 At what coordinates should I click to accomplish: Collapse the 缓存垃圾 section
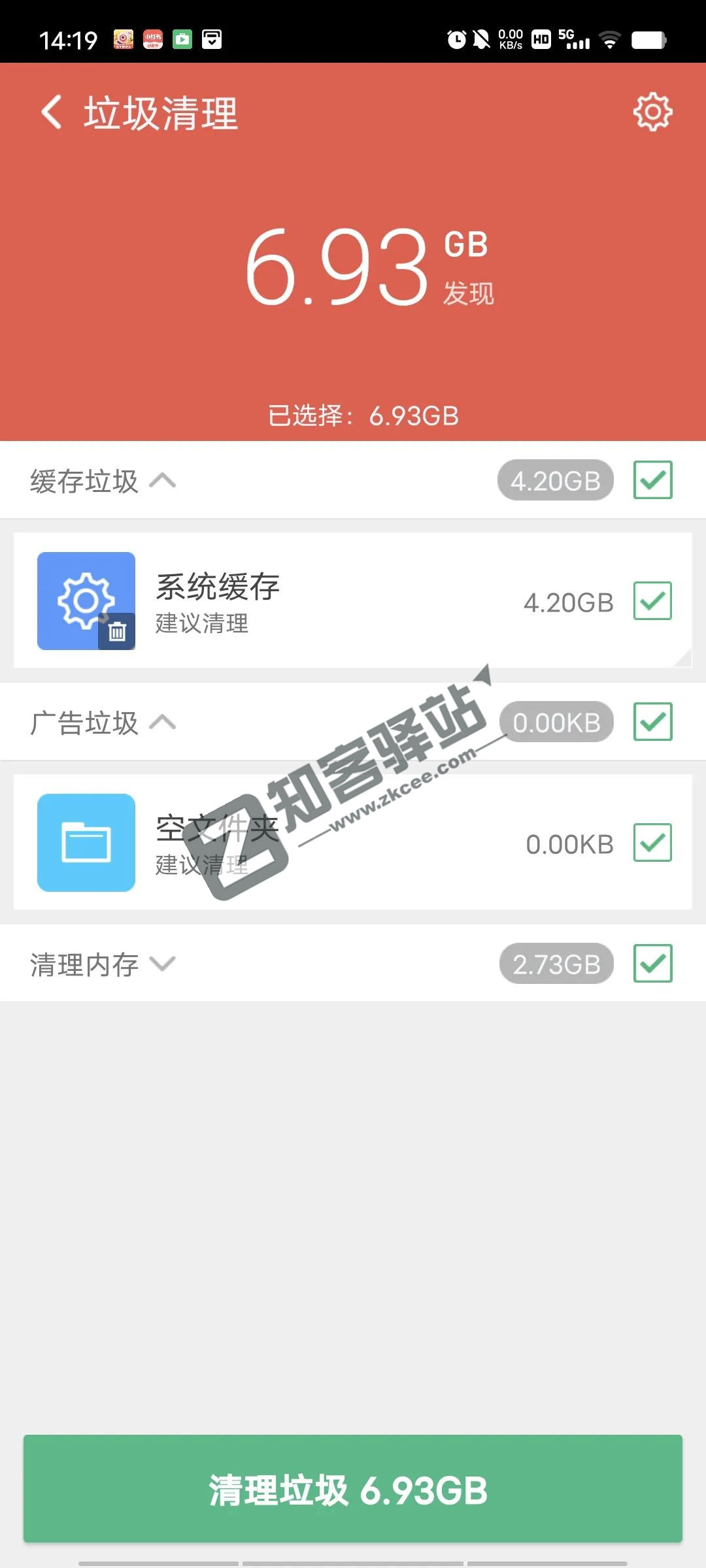pos(163,481)
